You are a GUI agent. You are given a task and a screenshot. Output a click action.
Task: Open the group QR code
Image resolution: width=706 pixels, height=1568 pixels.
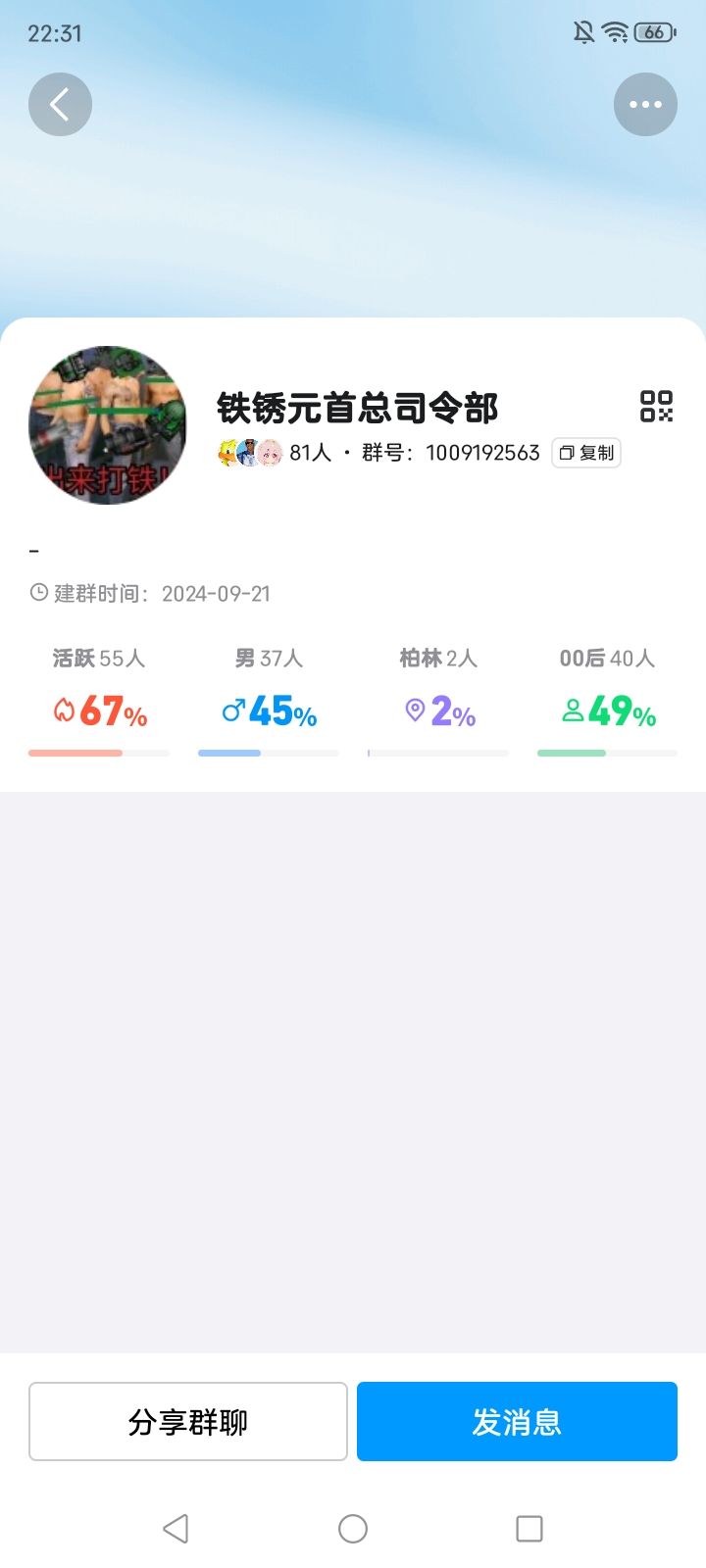click(656, 406)
